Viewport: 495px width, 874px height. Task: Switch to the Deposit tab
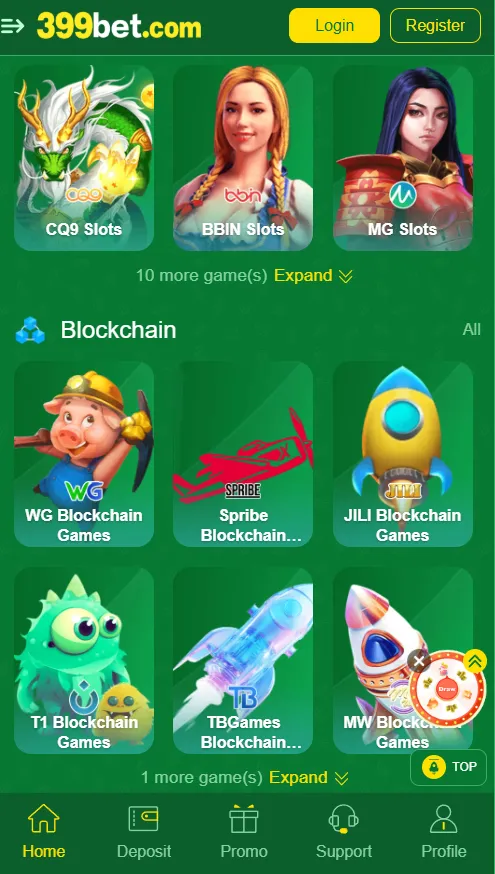144,833
